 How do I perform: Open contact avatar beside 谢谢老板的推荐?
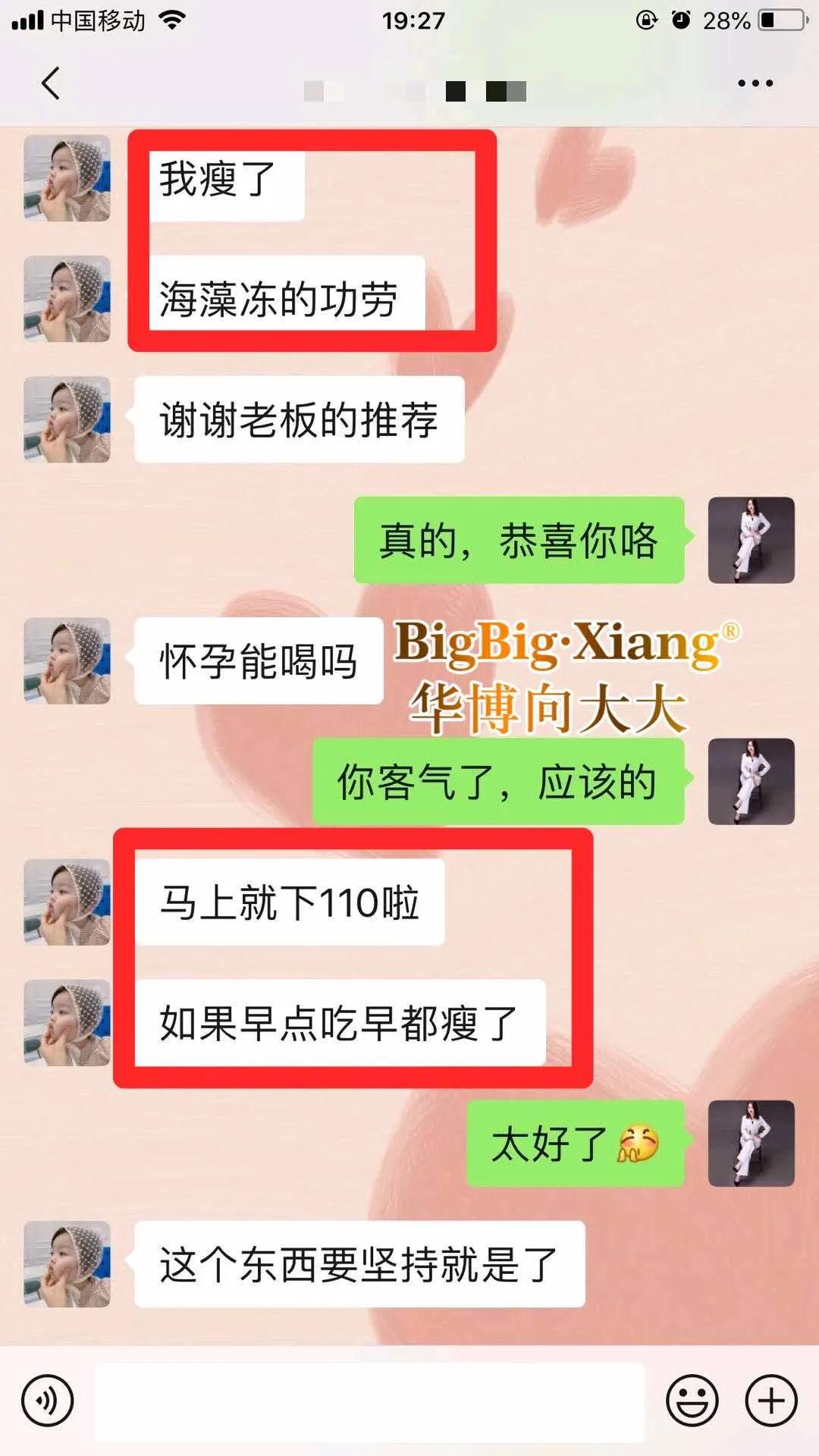pos(67,419)
